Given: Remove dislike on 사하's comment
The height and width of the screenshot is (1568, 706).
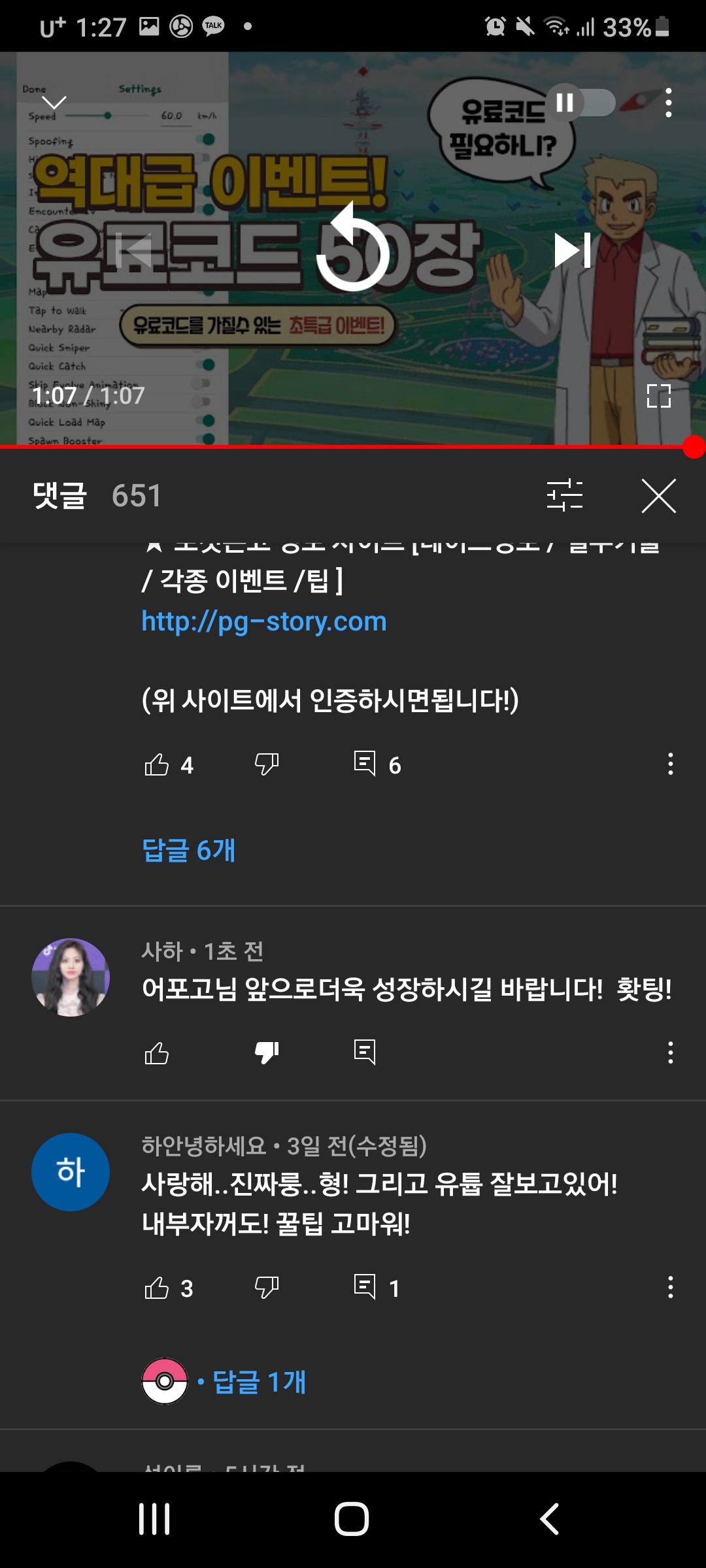Looking at the screenshot, I should tap(267, 1053).
